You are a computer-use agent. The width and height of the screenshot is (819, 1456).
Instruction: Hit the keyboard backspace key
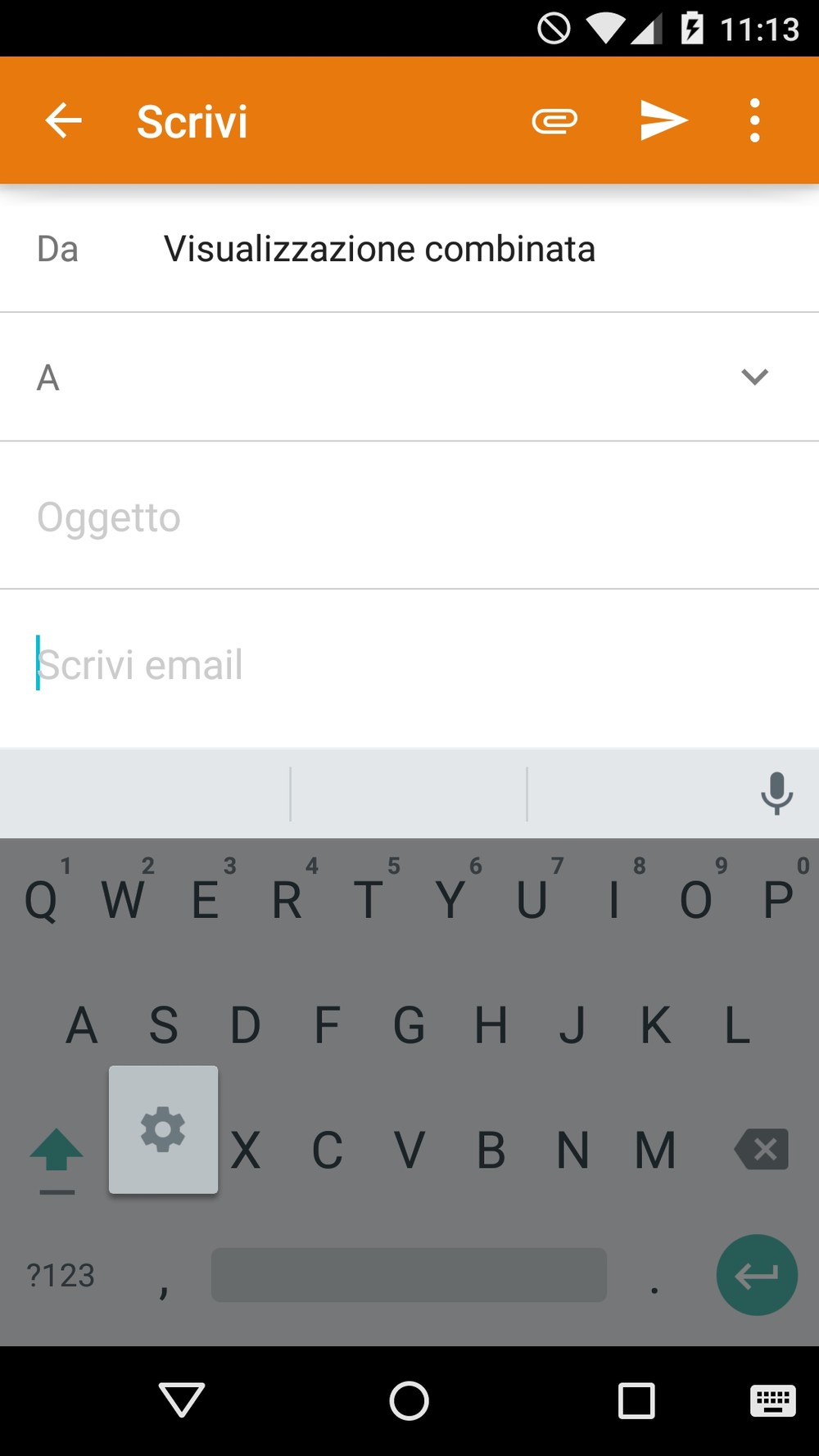(x=762, y=1149)
